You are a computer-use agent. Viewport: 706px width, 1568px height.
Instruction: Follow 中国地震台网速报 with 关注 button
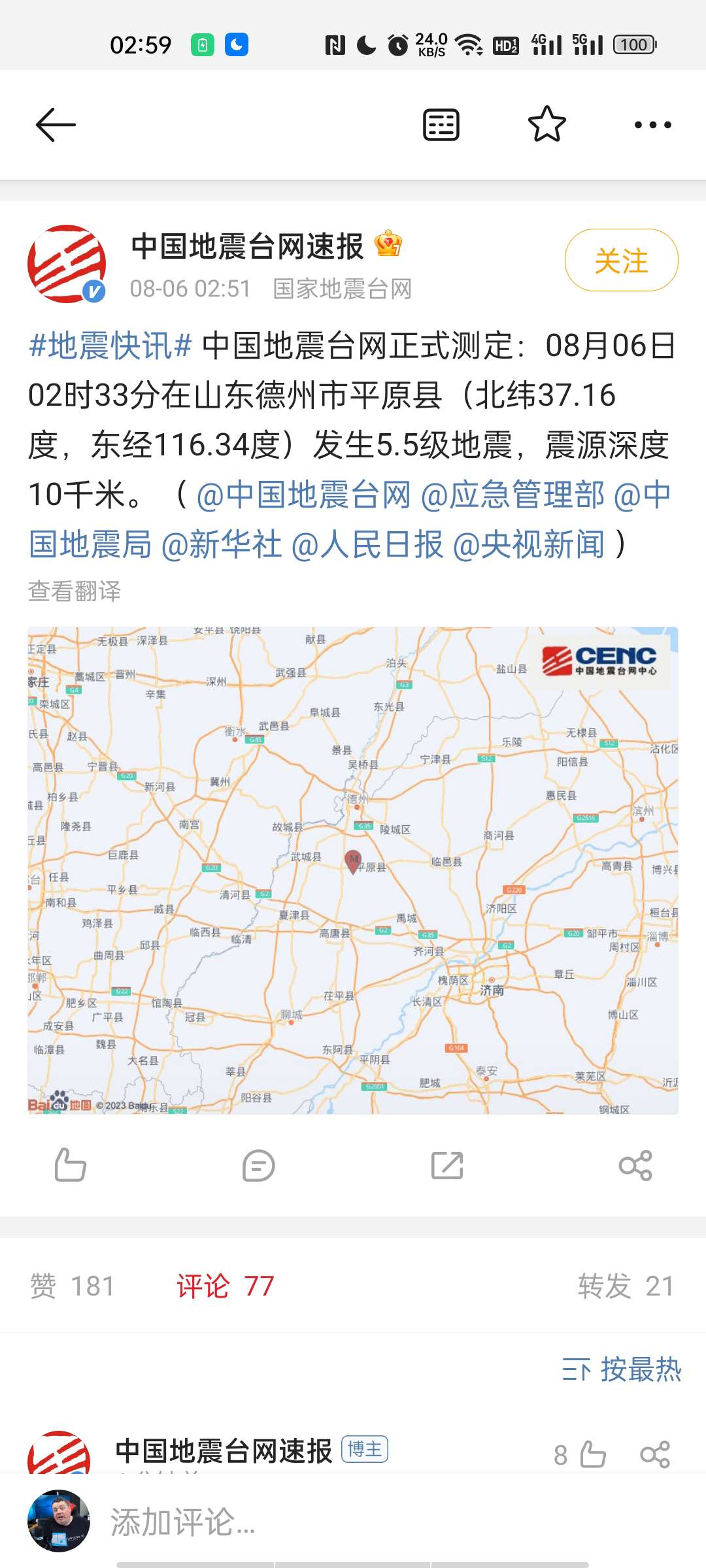pyautogui.click(x=621, y=260)
